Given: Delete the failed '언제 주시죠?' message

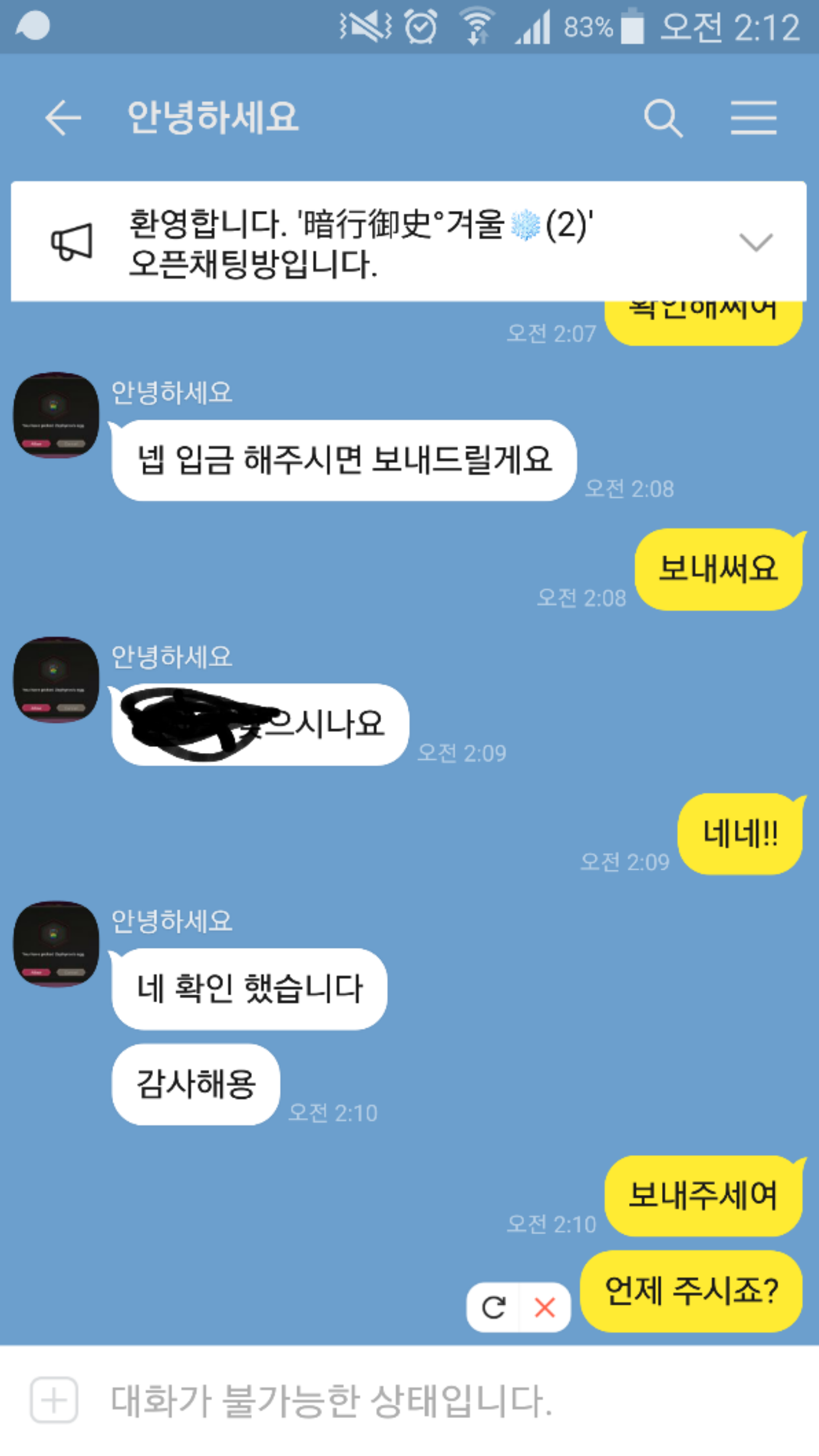Looking at the screenshot, I should point(545,1308).
